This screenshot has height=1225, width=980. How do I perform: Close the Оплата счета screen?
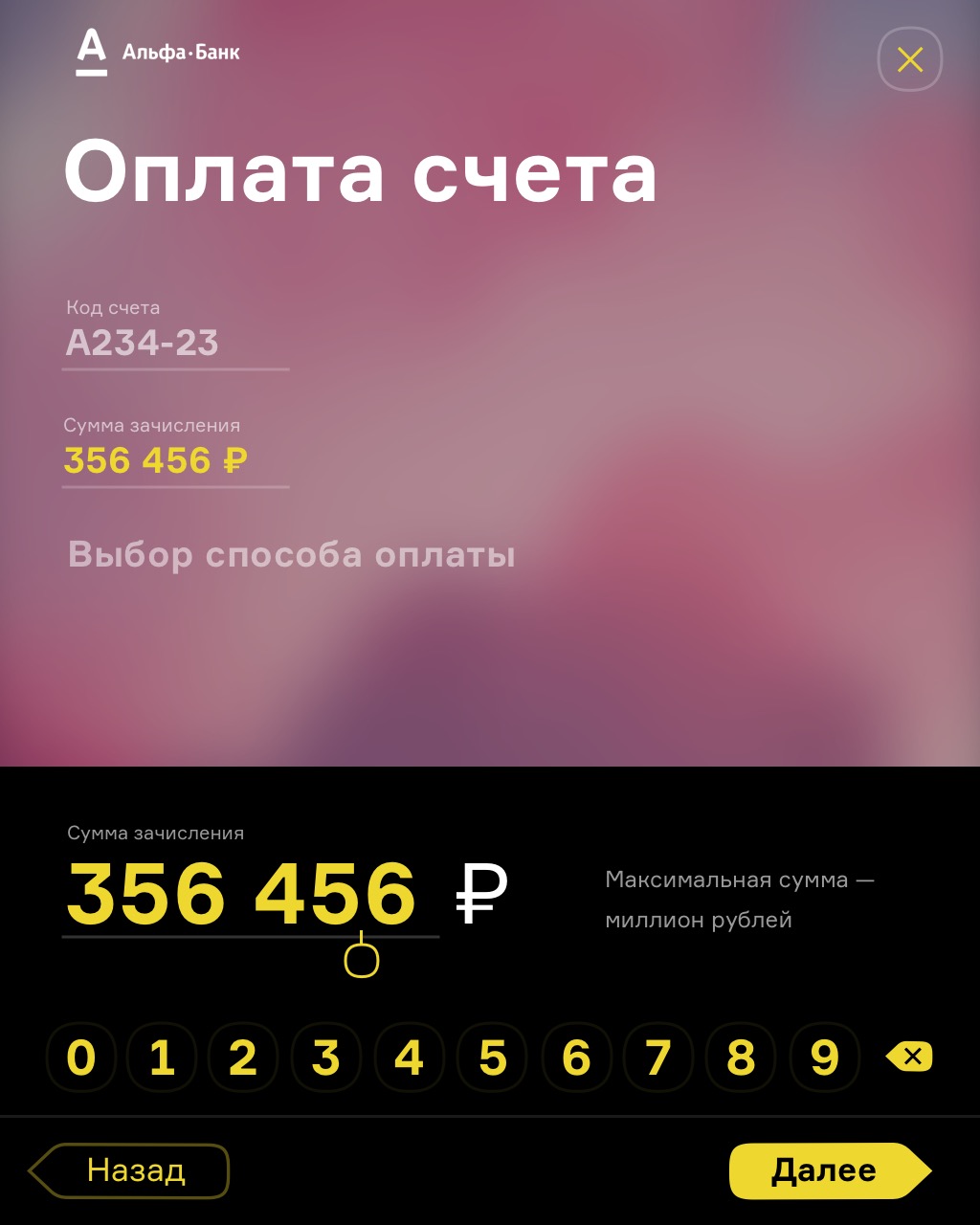coord(909,60)
